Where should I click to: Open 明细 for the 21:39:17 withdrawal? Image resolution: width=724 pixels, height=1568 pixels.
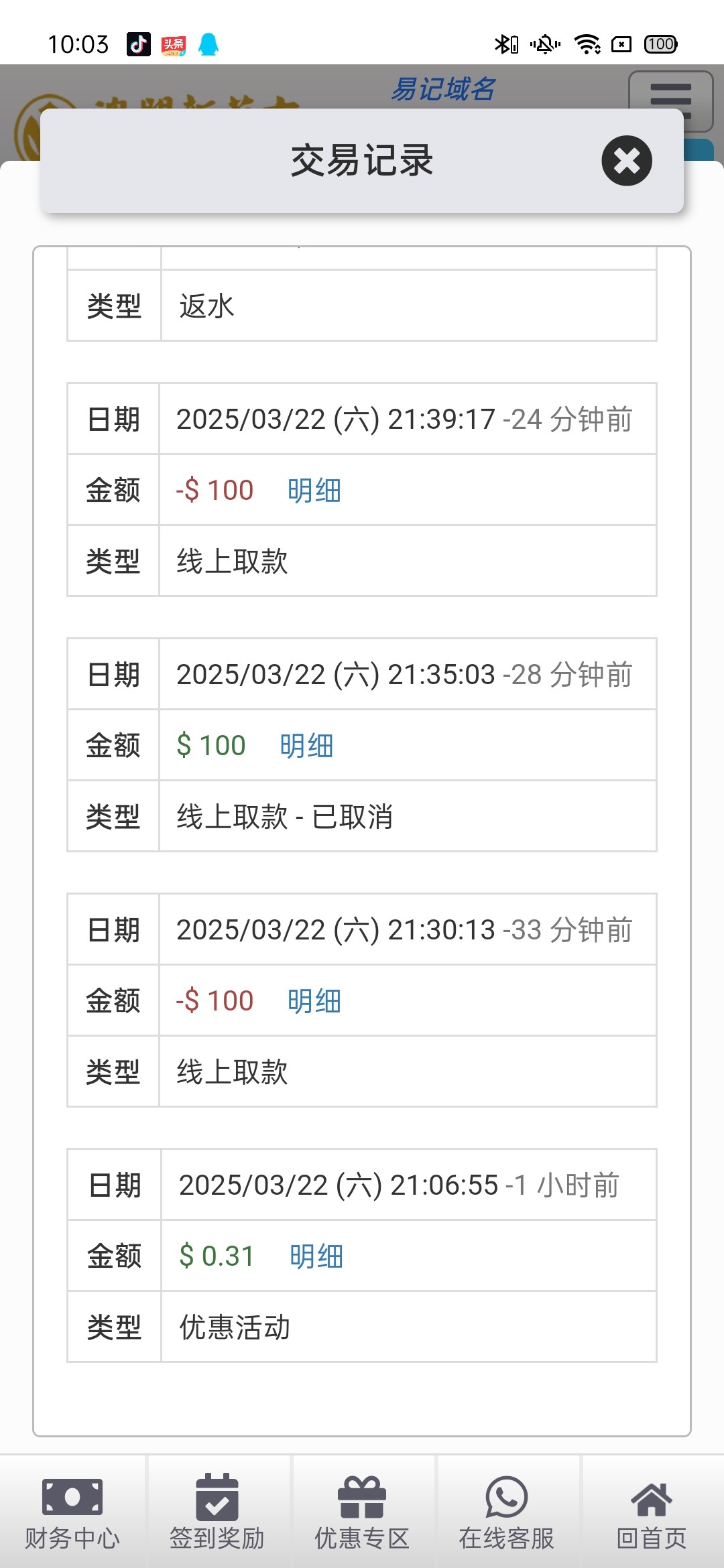click(x=314, y=491)
